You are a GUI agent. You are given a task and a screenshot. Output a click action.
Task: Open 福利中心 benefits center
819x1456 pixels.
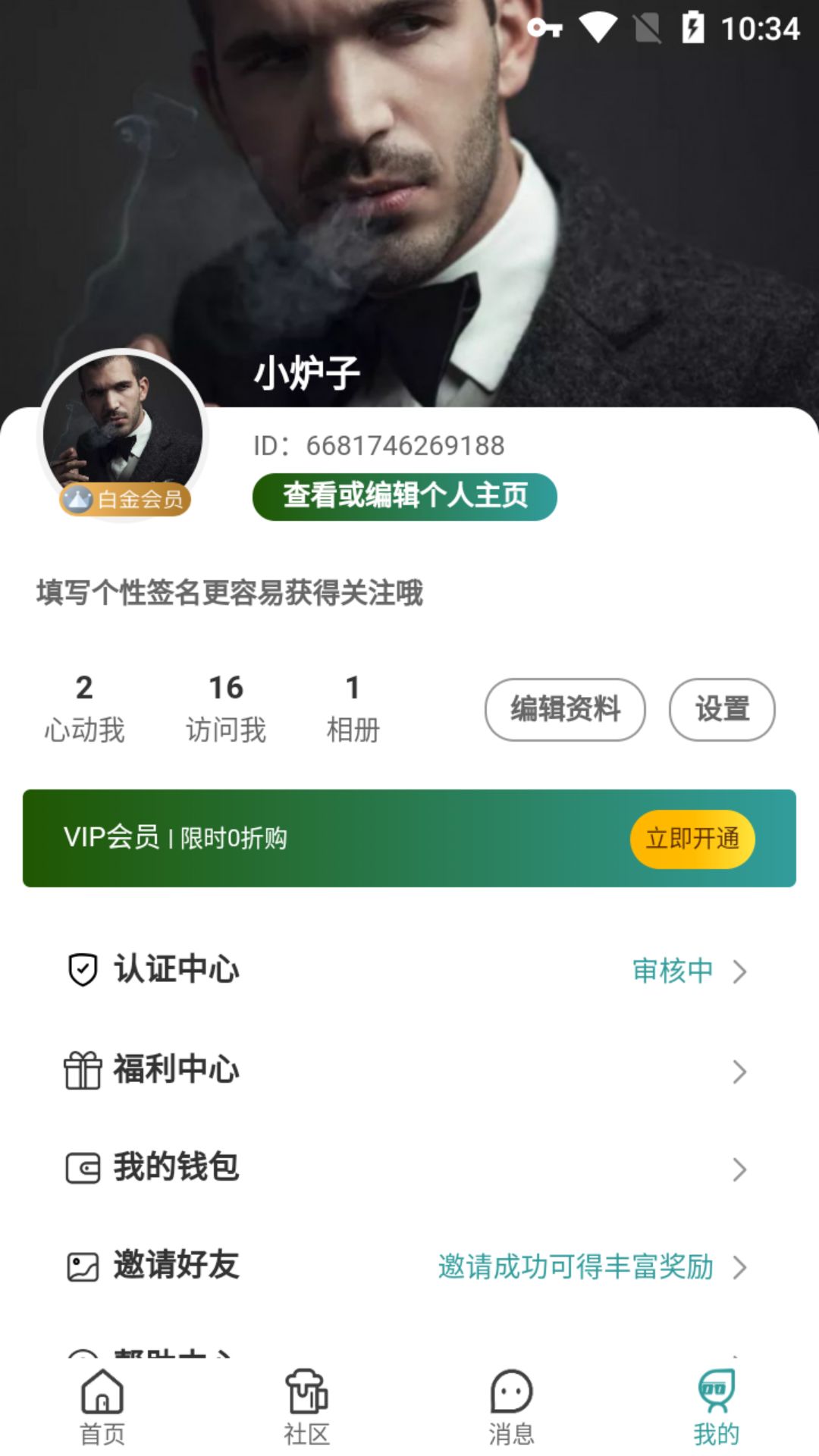pyautogui.click(x=408, y=1070)
